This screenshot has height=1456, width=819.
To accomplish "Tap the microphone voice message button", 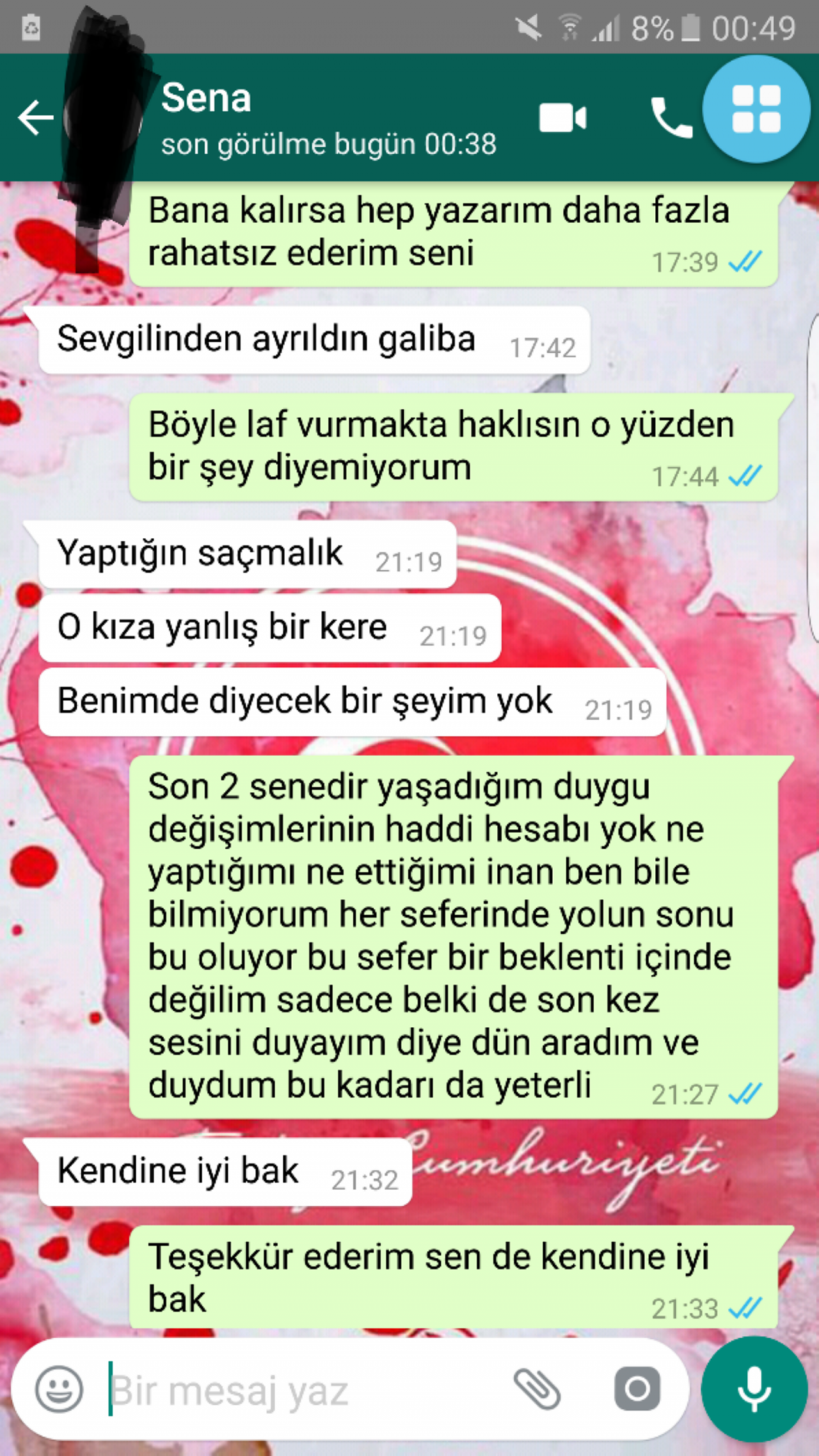I will [x=754, y=1389].
